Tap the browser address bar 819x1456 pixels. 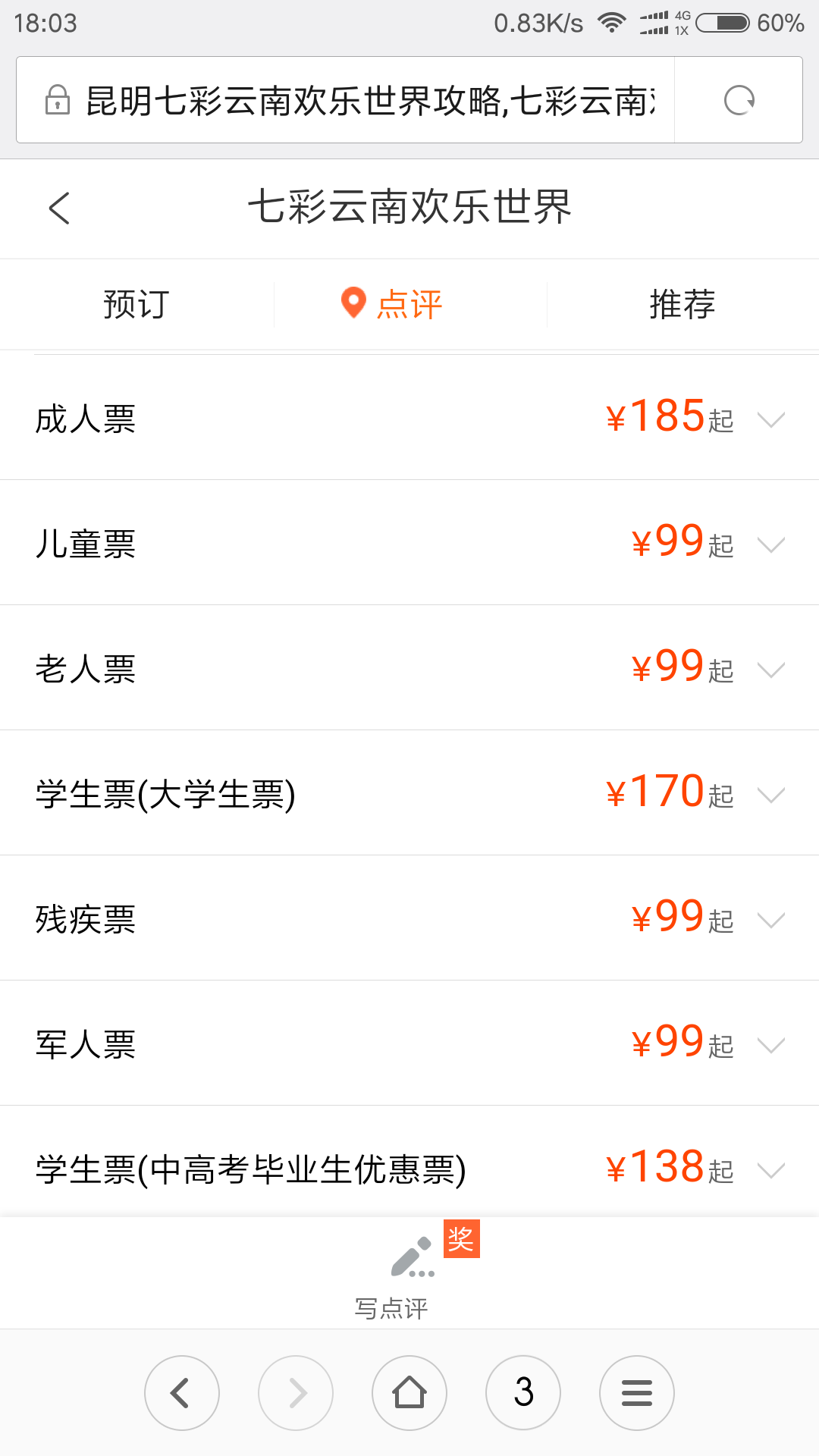click(345, 100)
